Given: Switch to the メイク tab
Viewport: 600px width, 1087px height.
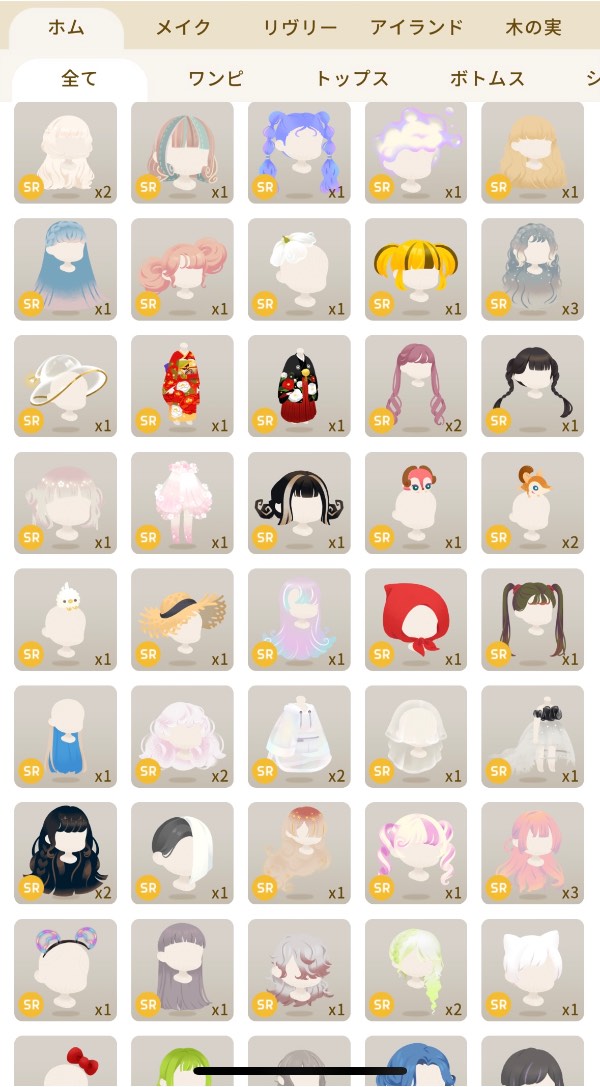Looking at the screenshot, I should (182, 28).
